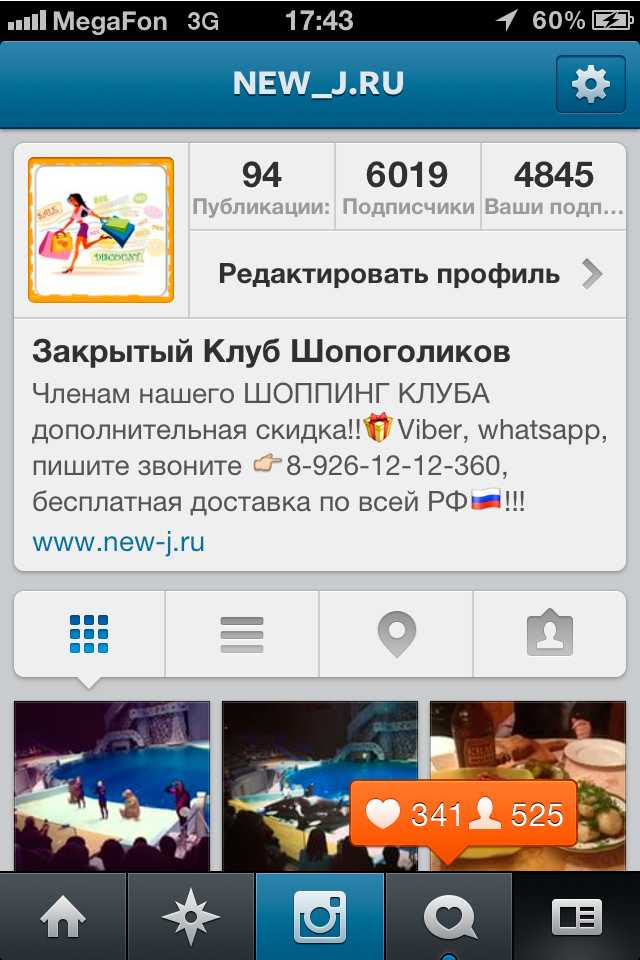Open the profile avatar picture
The height and width of the screenshot is (960, 640).
click(101, 230)
